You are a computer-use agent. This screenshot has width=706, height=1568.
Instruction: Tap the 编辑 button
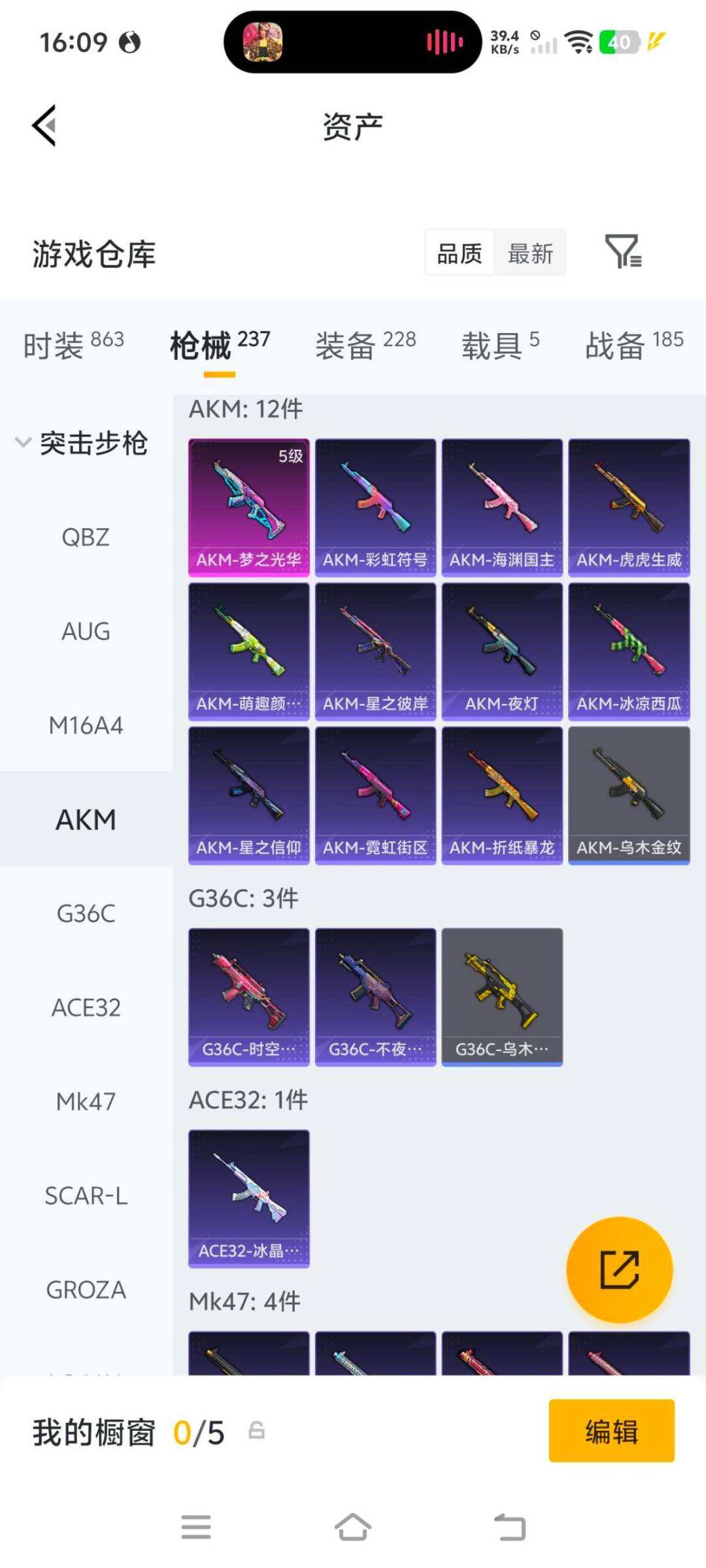pyautogui.click(x=612, y=1431)
